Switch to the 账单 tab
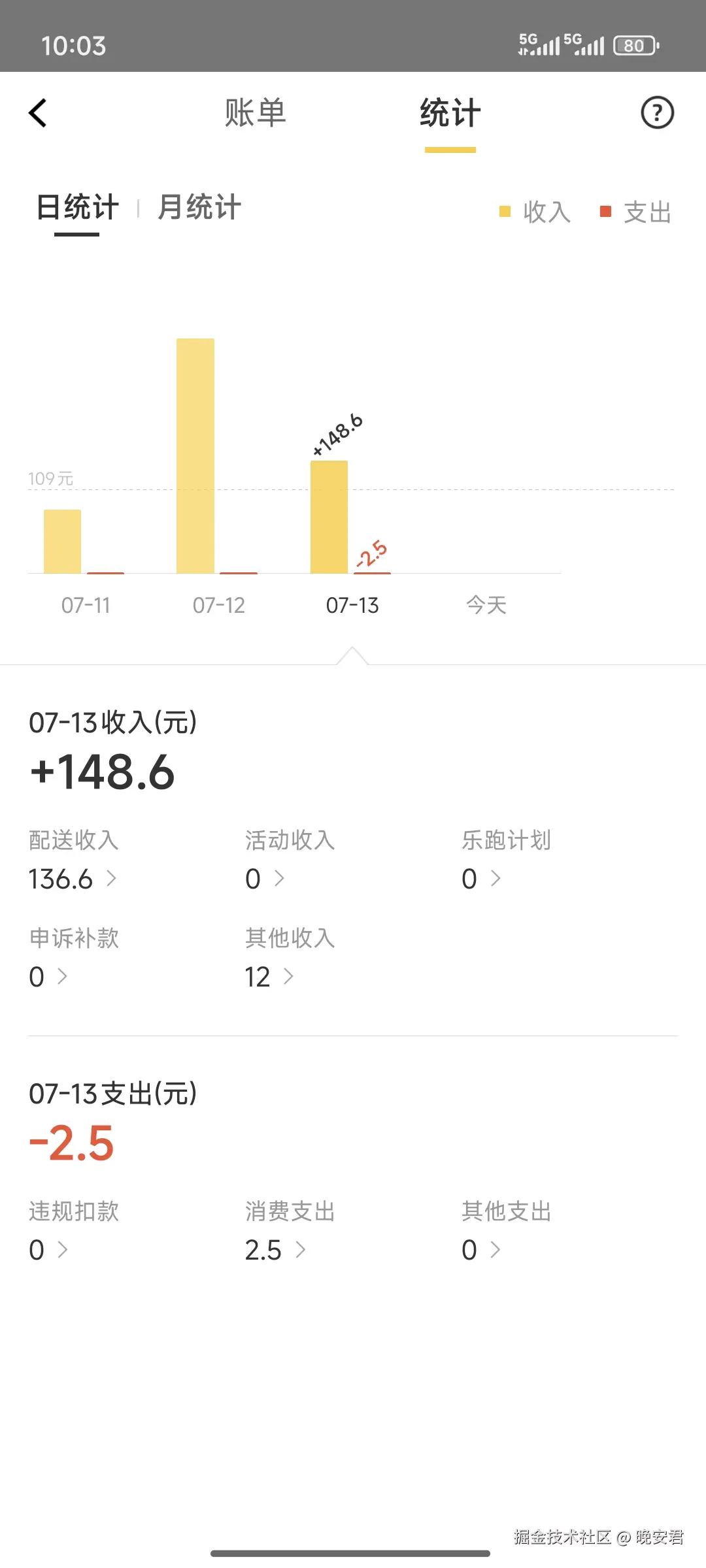The image size is (706, 1568). [x=254, y=113]
